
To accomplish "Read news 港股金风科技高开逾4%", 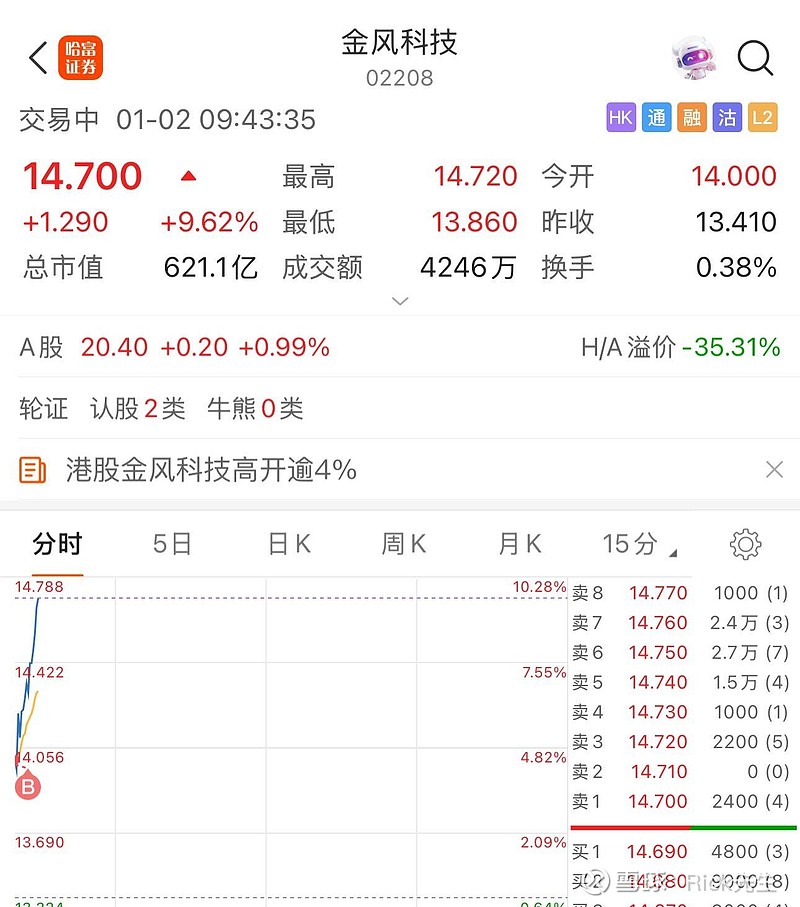I will 211,470.
